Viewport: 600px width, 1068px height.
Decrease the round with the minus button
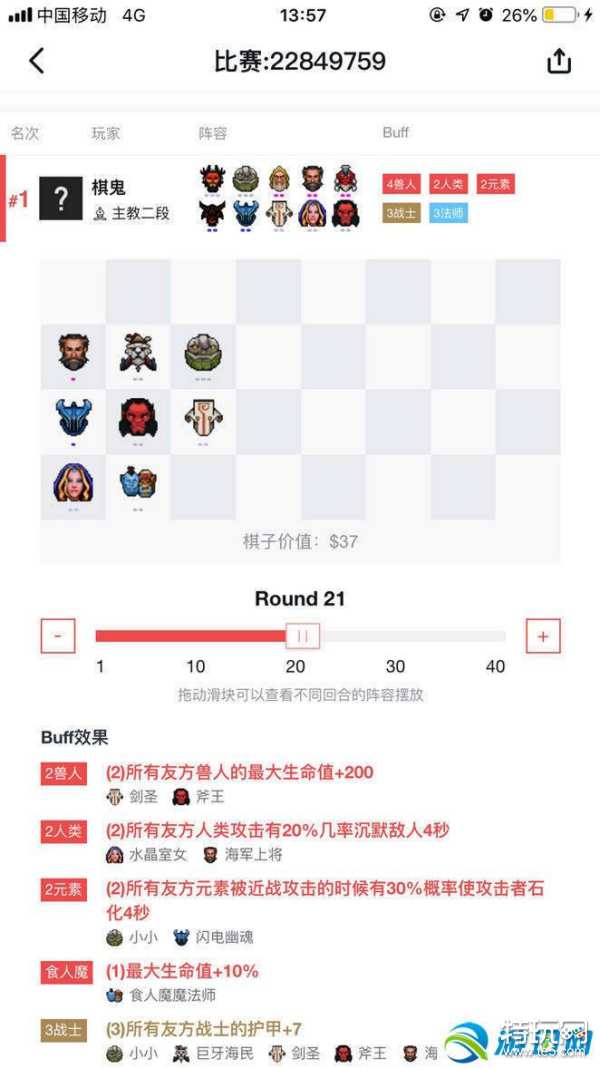tap(58, 636)
